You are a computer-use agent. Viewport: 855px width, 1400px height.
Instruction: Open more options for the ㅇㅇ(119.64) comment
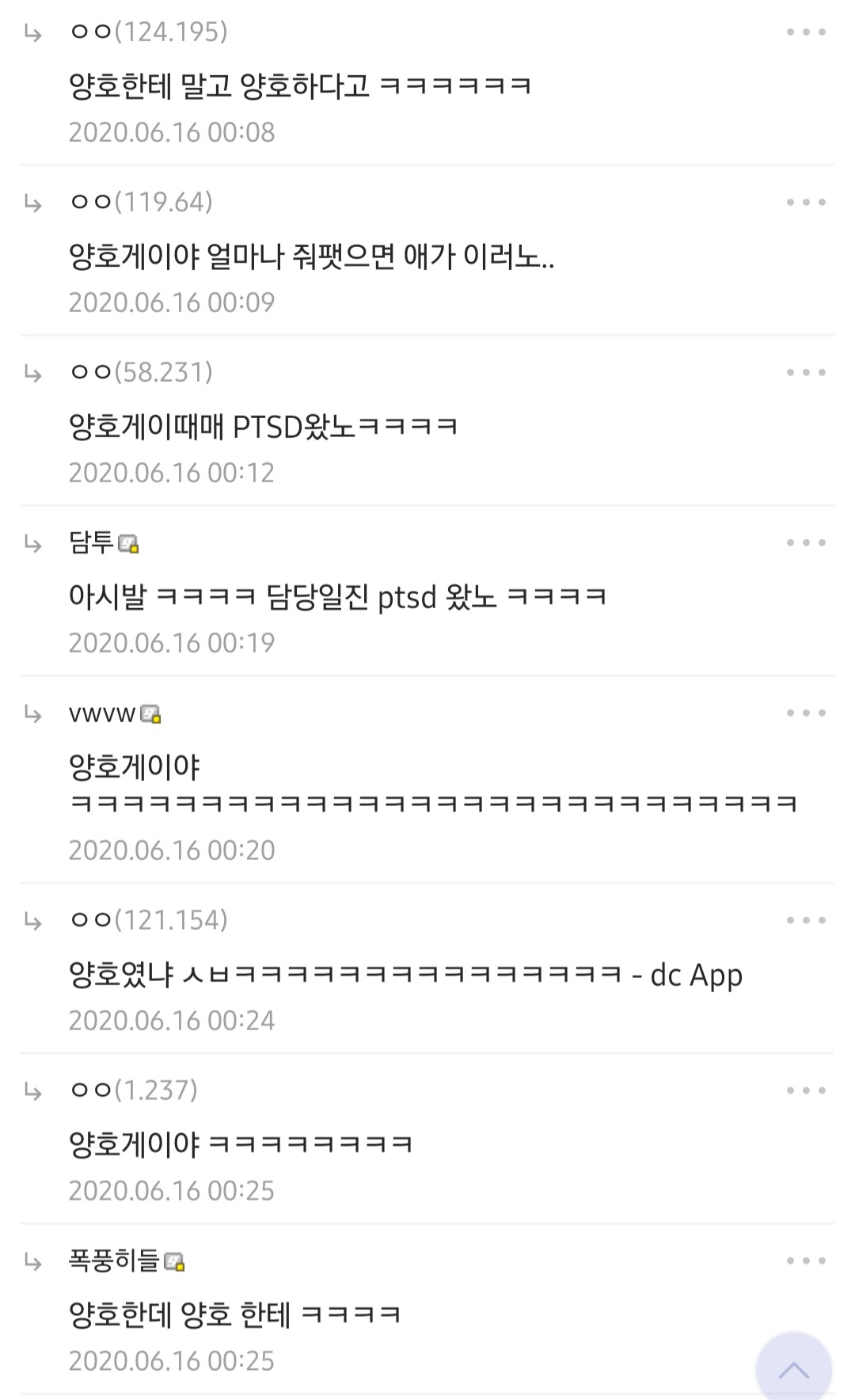(x=806, y=203)
